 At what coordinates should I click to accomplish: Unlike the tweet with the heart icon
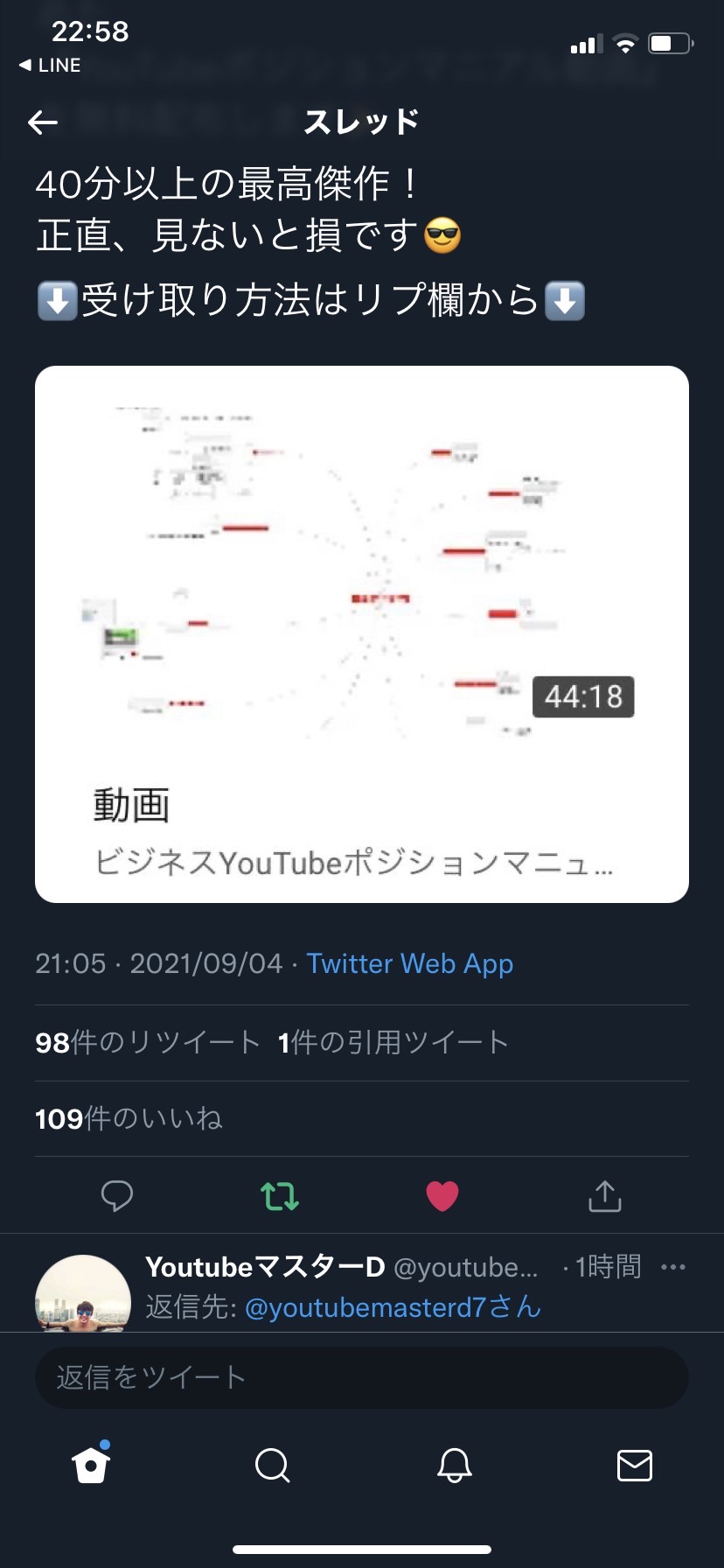click(442, 1195)
